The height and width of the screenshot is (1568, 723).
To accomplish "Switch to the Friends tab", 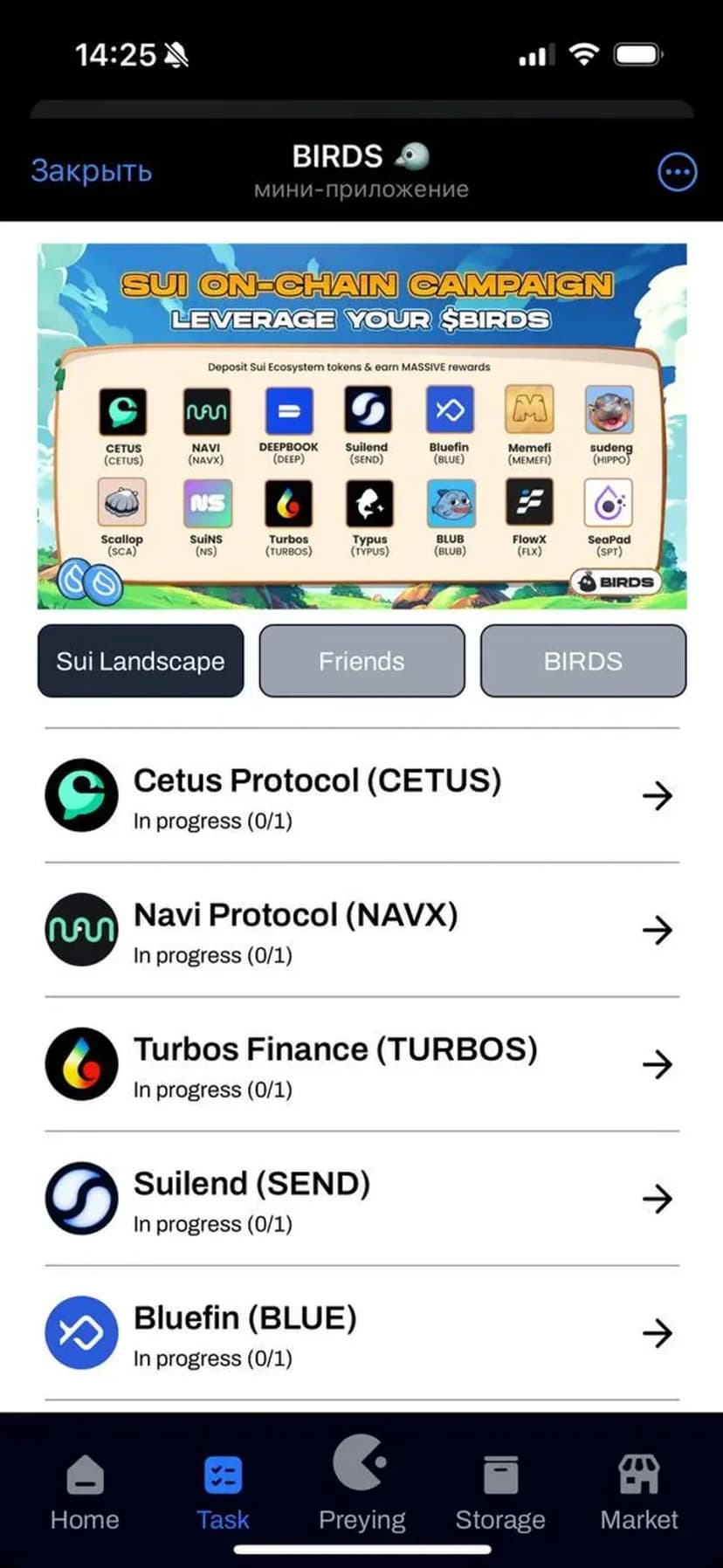I will coord(361,661).
